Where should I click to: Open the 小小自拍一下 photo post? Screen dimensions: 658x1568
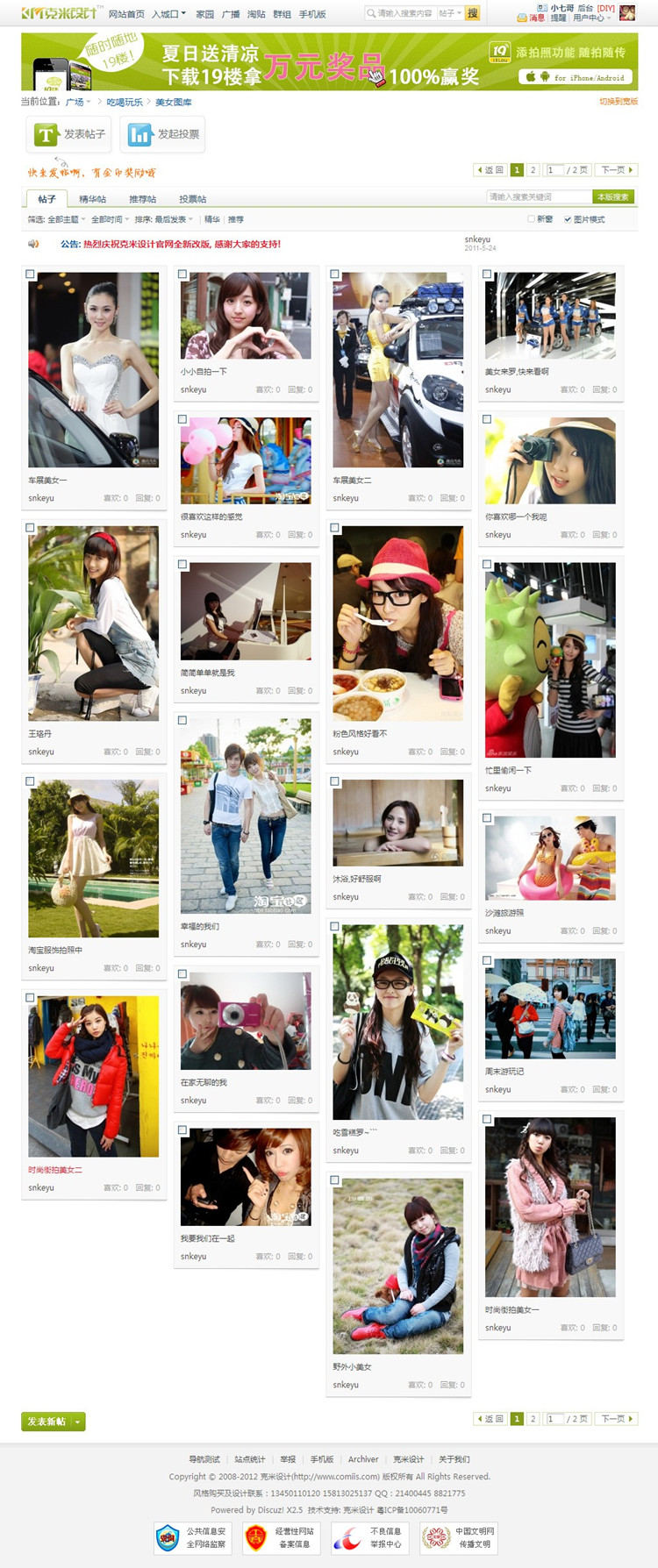click(x=246, y=316)
